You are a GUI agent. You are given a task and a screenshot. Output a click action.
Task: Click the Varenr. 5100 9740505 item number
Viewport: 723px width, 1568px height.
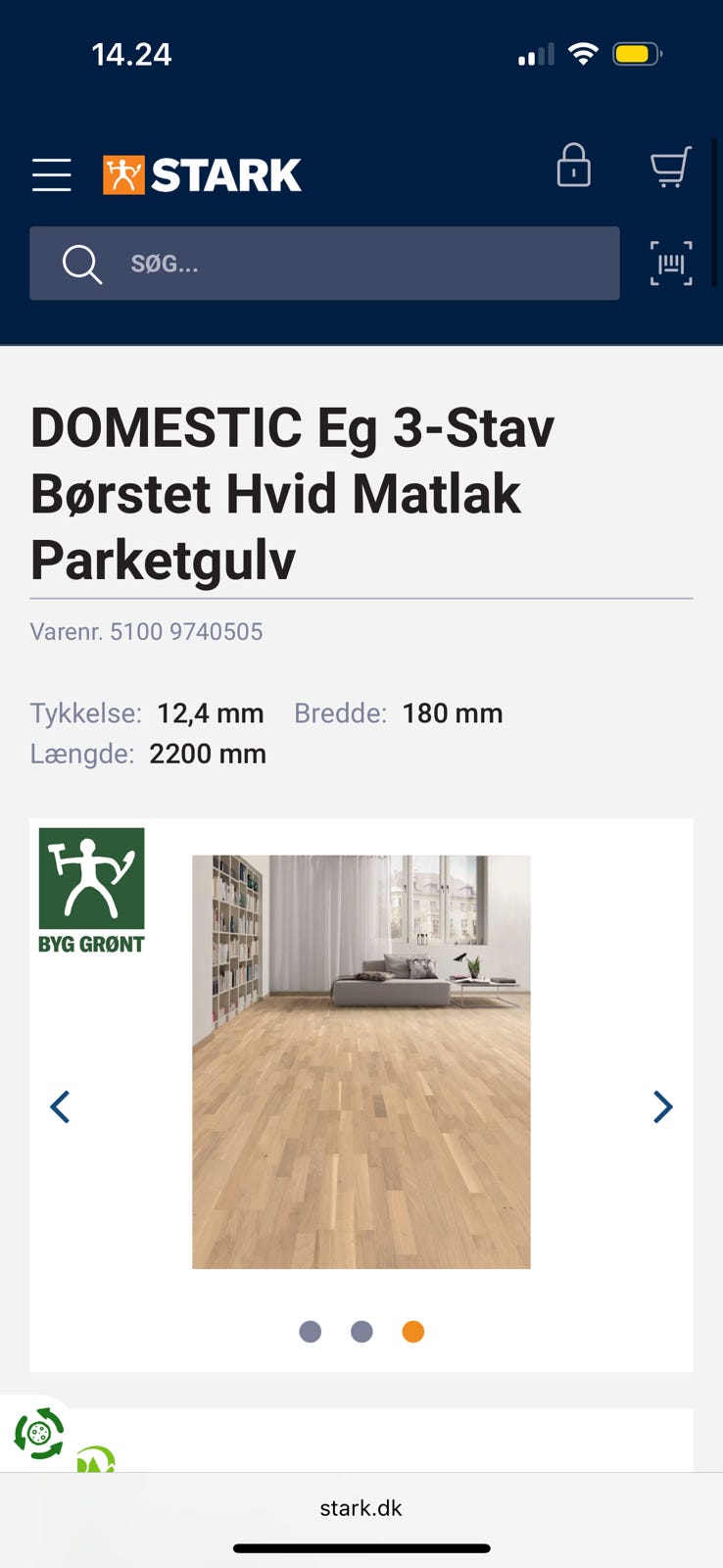point(146,631)
